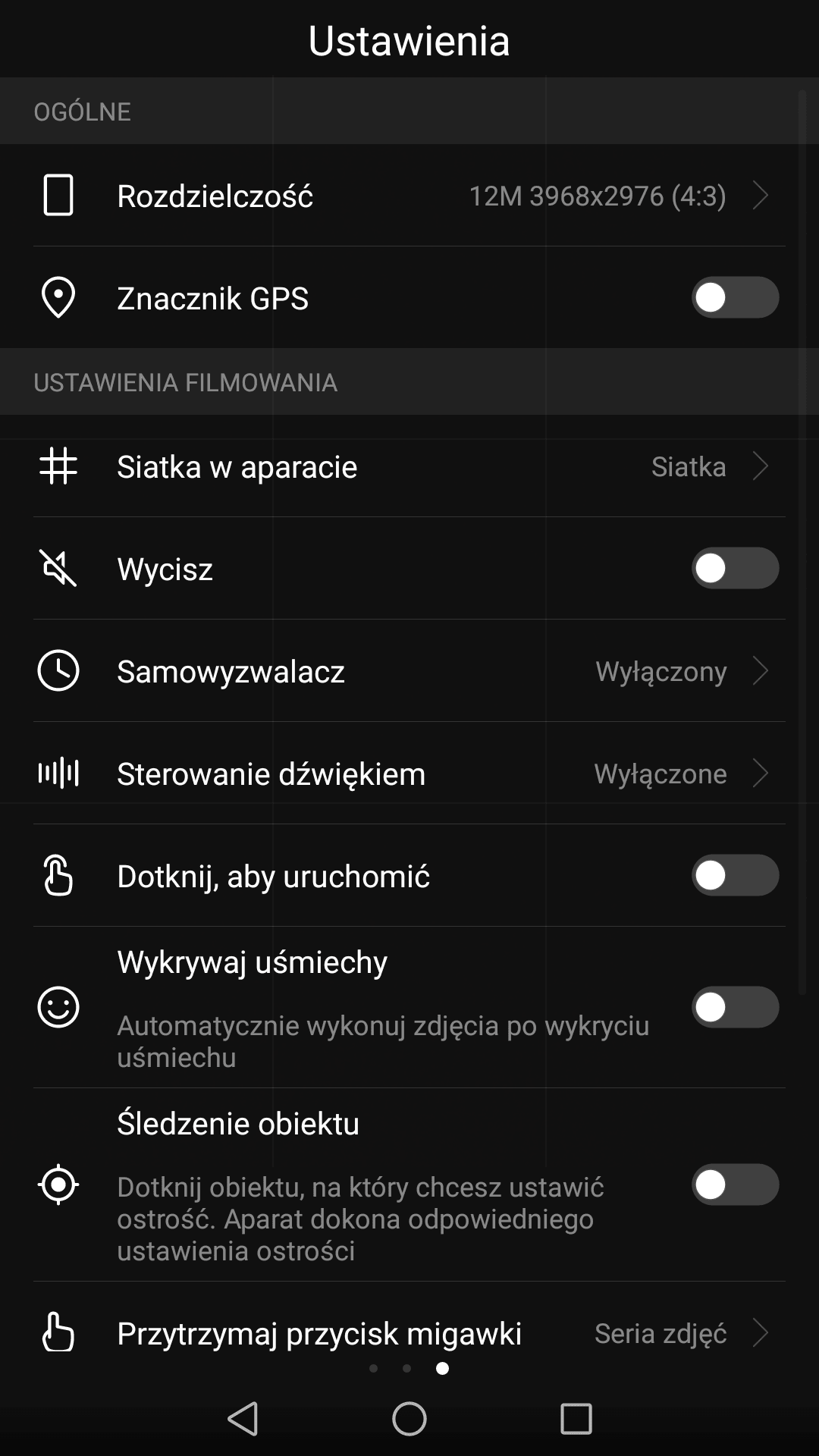
Task: Enable the Znacznik GPS switch
Action: tap(735, 297)
